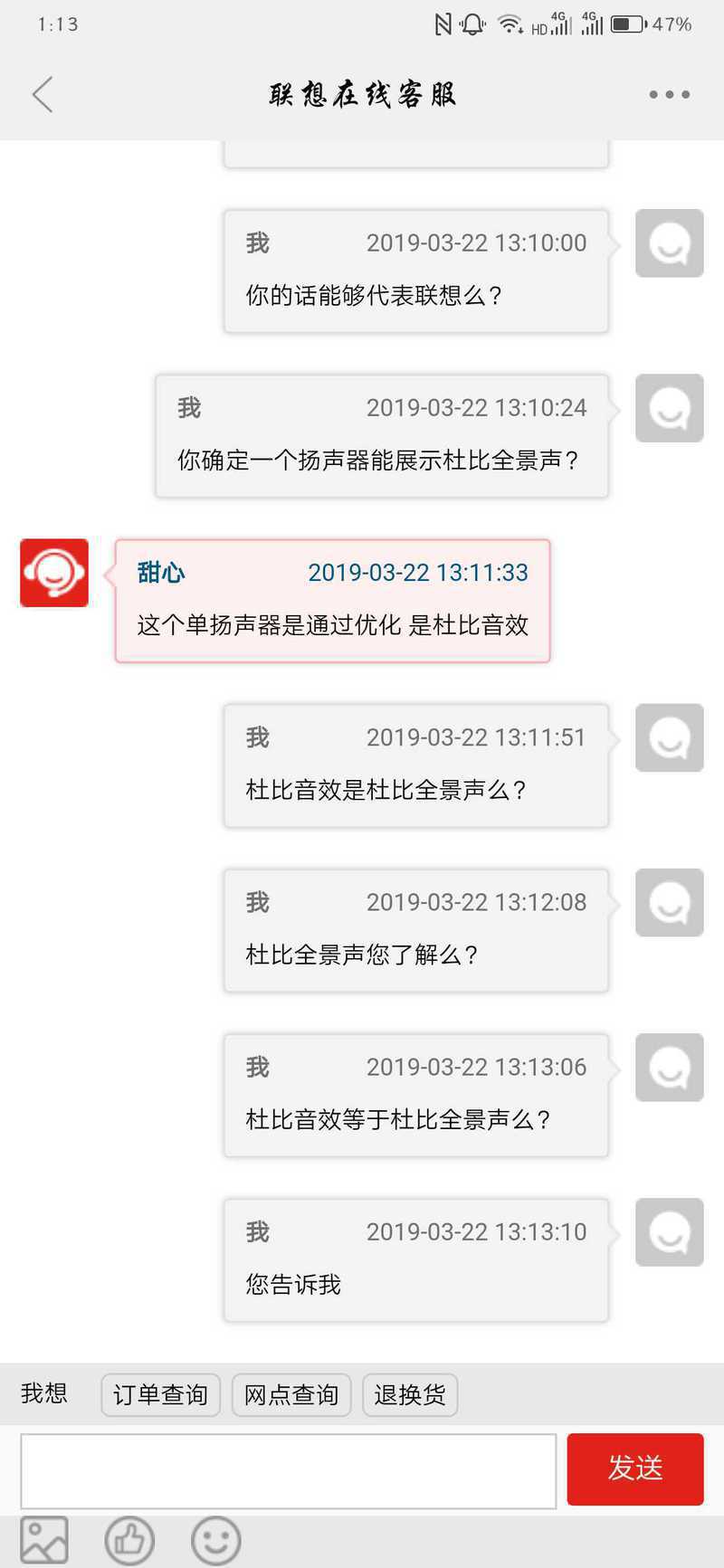Viewport: 724px width, 1568px height.
Task: Focus the message text input field
Action: coord(288,1470)
